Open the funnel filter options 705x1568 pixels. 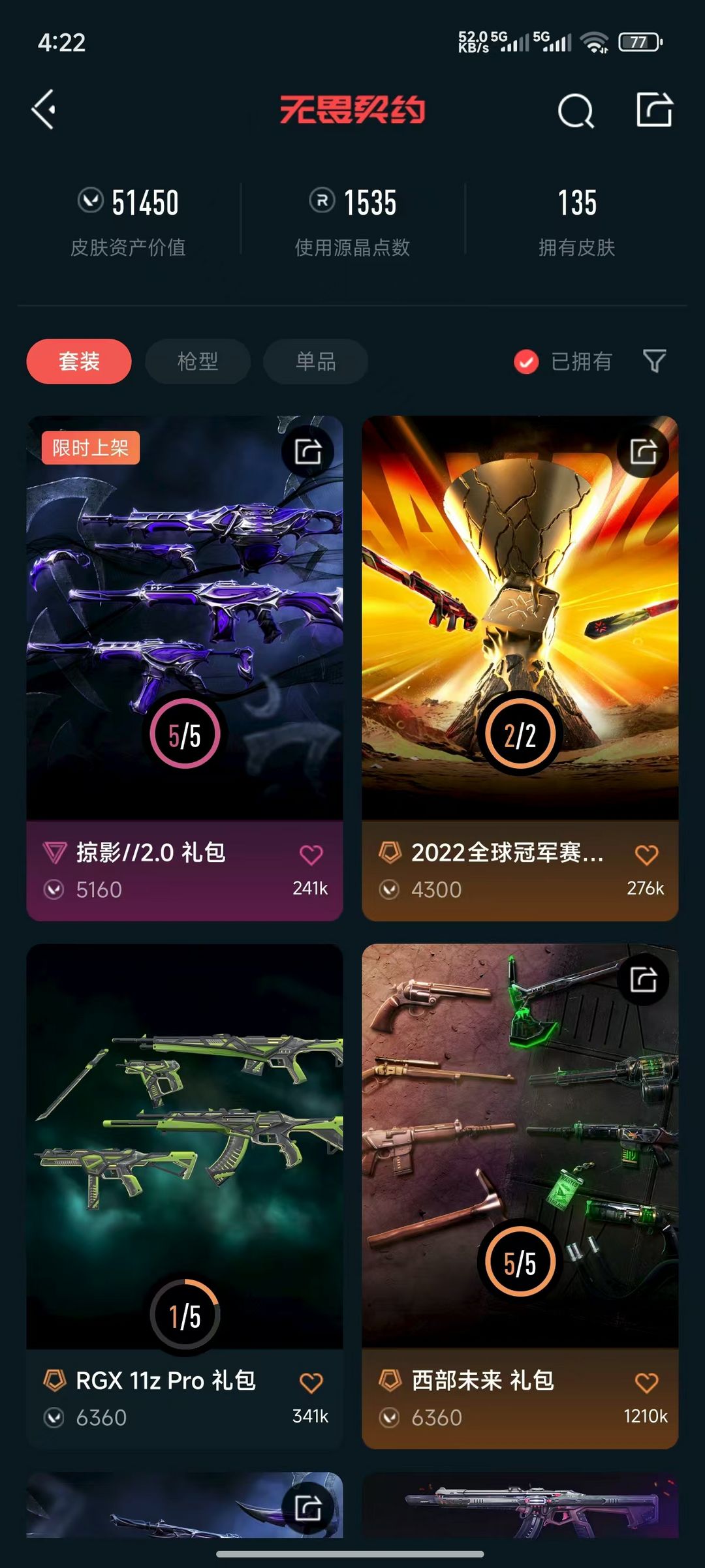pyautogui.click(x=654, y=361)
